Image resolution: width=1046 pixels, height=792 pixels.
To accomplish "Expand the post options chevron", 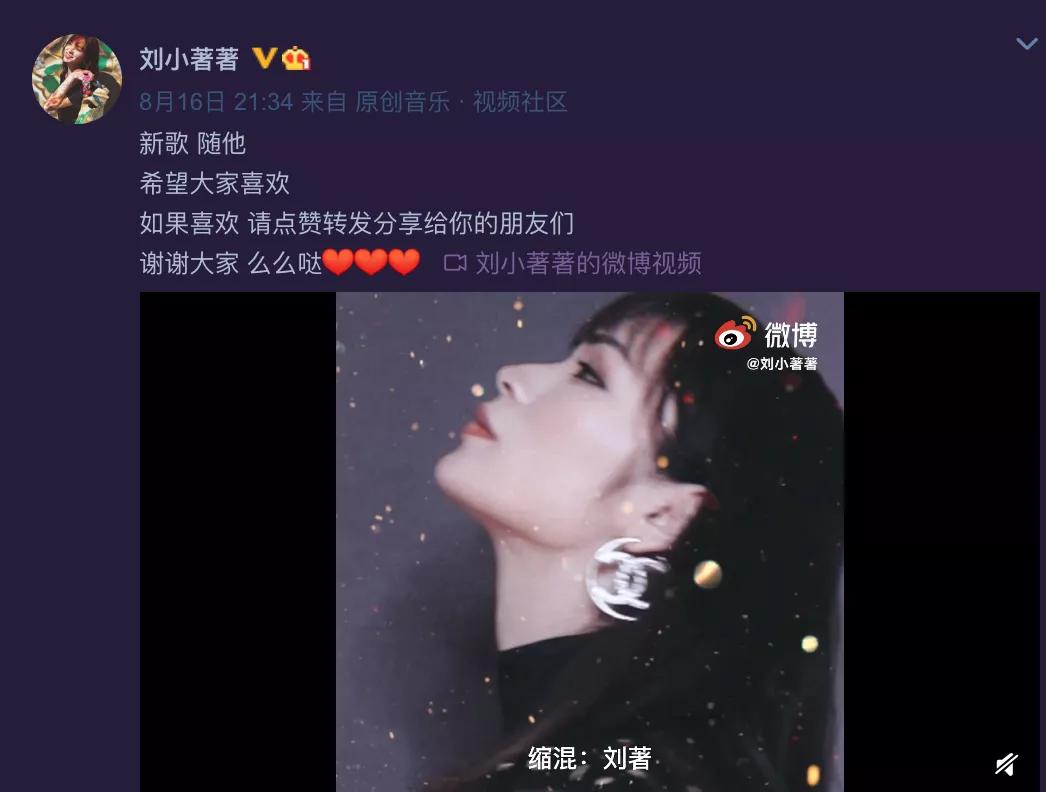I will click(1026, 43).
